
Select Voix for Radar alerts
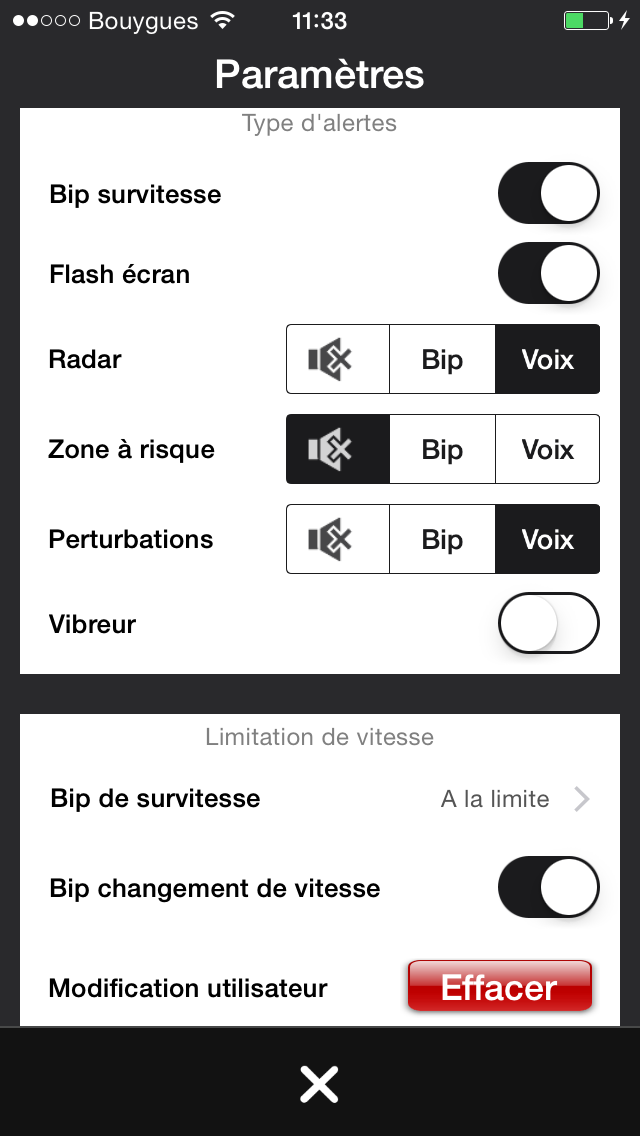coord(547,359)
